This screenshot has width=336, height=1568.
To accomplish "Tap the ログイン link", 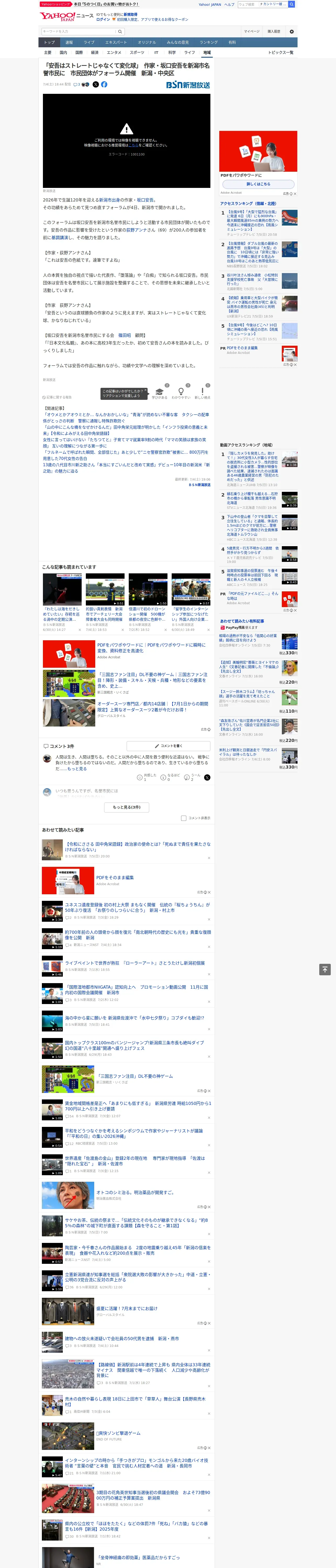I will 103,20.
